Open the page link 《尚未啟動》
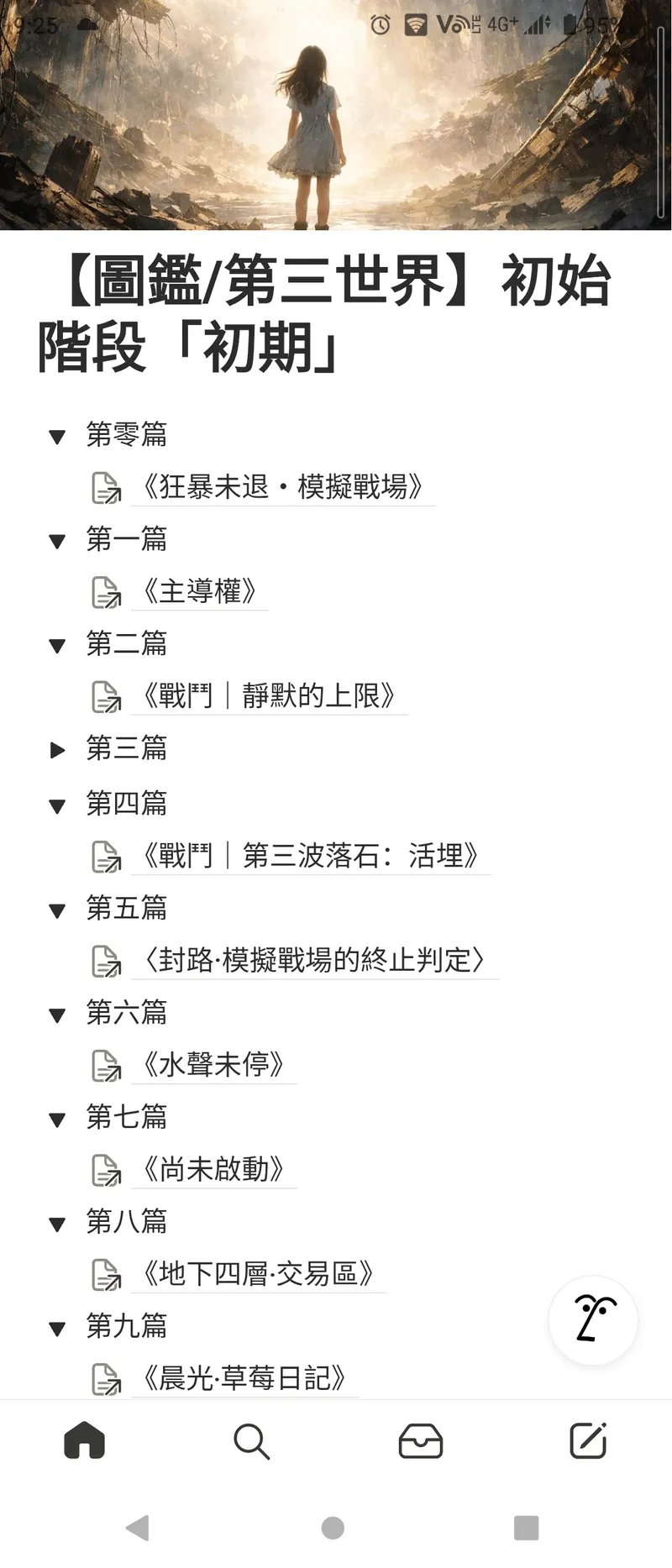The height and width of the screenshot is (1568, 672). point(213,1169)
